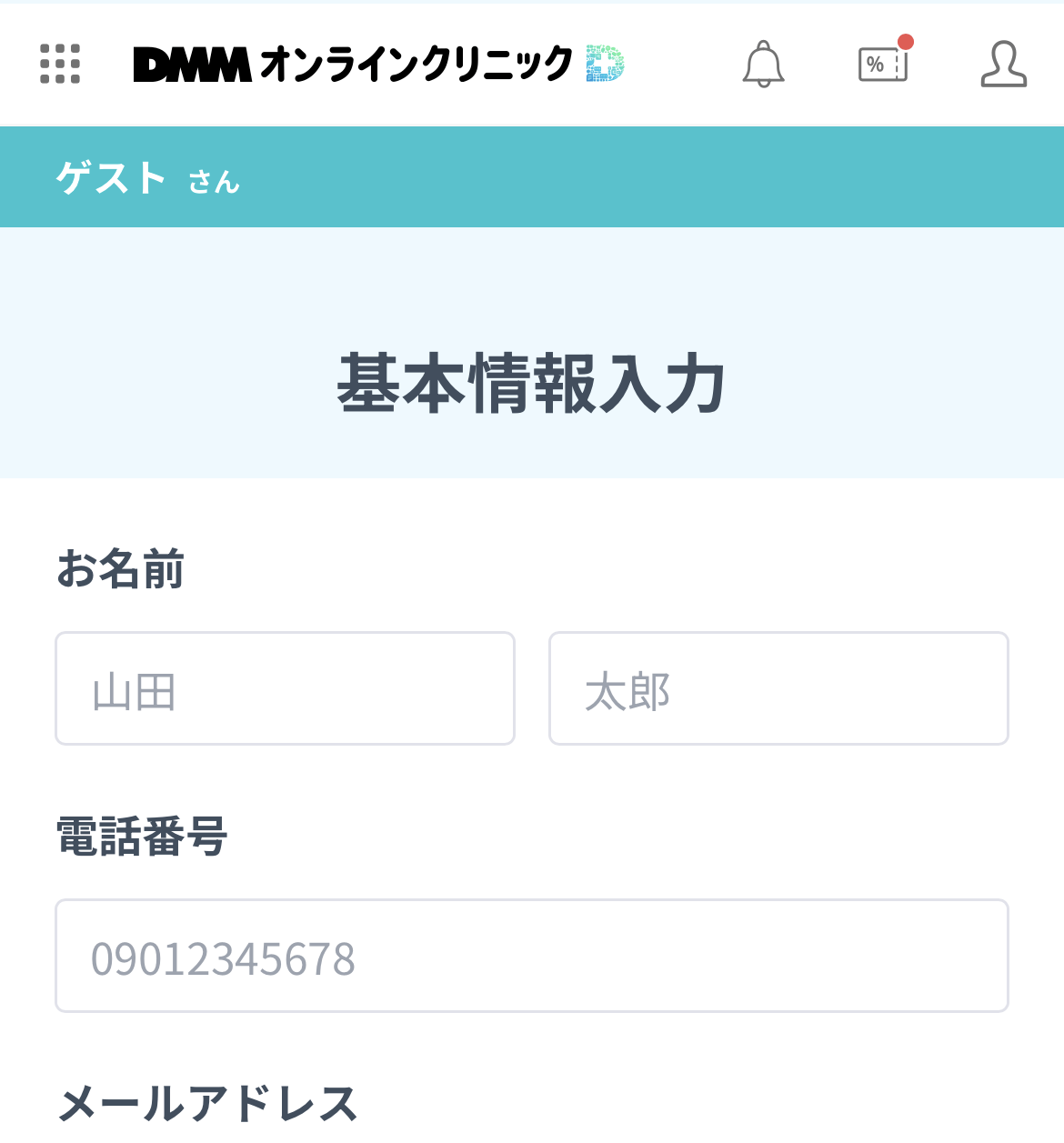Open the notifications bell

[763, 64]
